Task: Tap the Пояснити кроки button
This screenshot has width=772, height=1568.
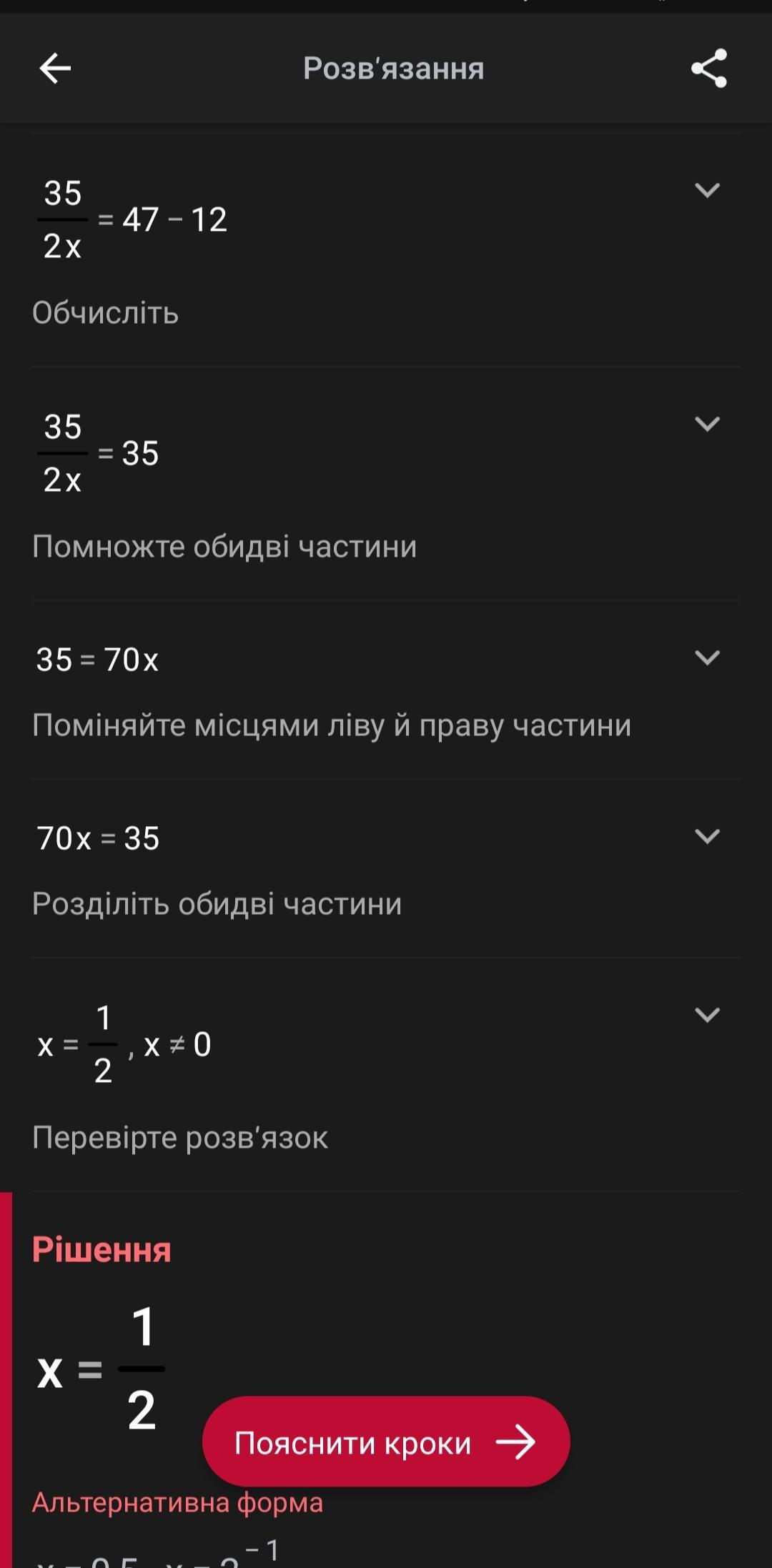Action: 386,1442
